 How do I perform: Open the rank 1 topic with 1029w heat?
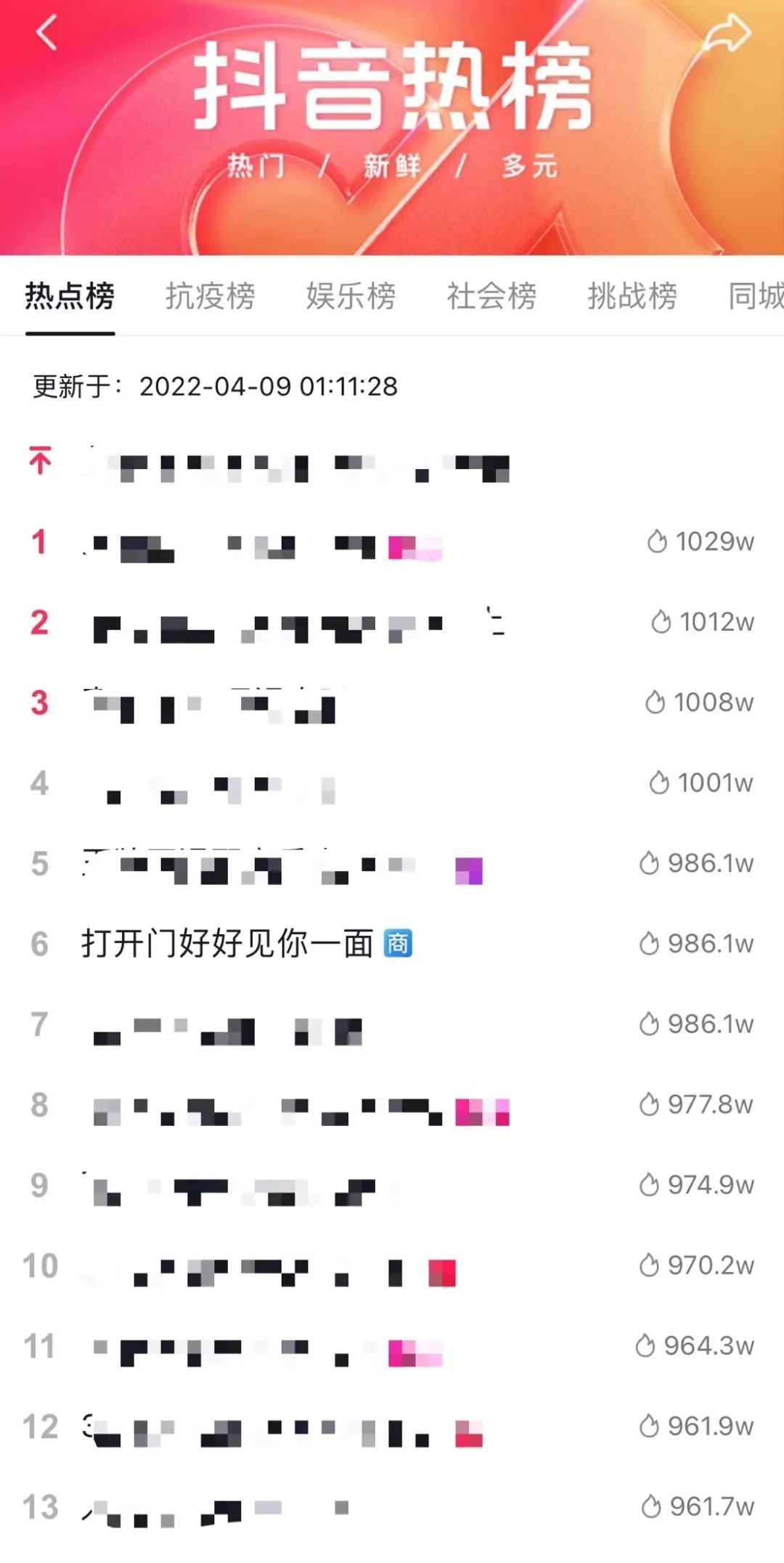pyautogui.click(x=261, y=544)
